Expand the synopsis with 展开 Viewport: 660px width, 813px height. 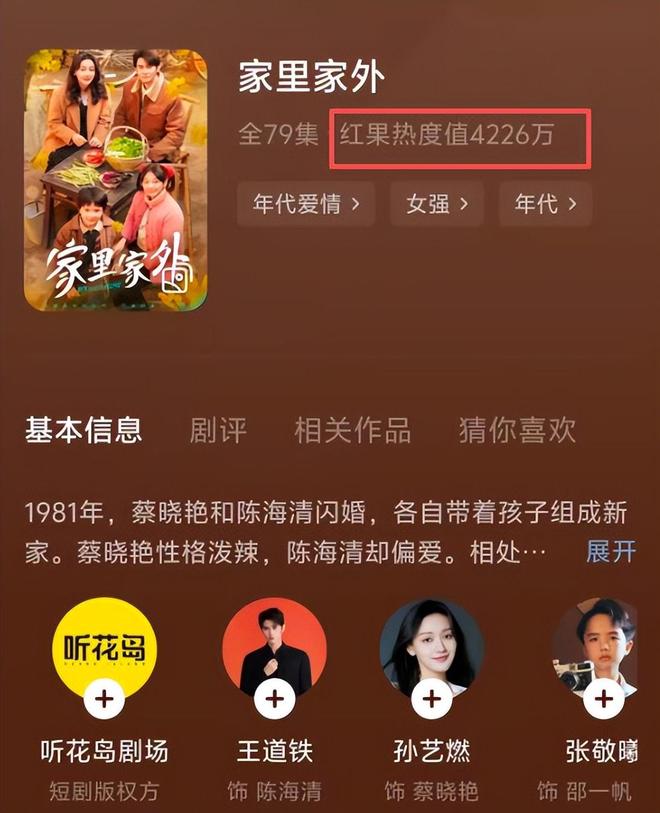[610, 551]
